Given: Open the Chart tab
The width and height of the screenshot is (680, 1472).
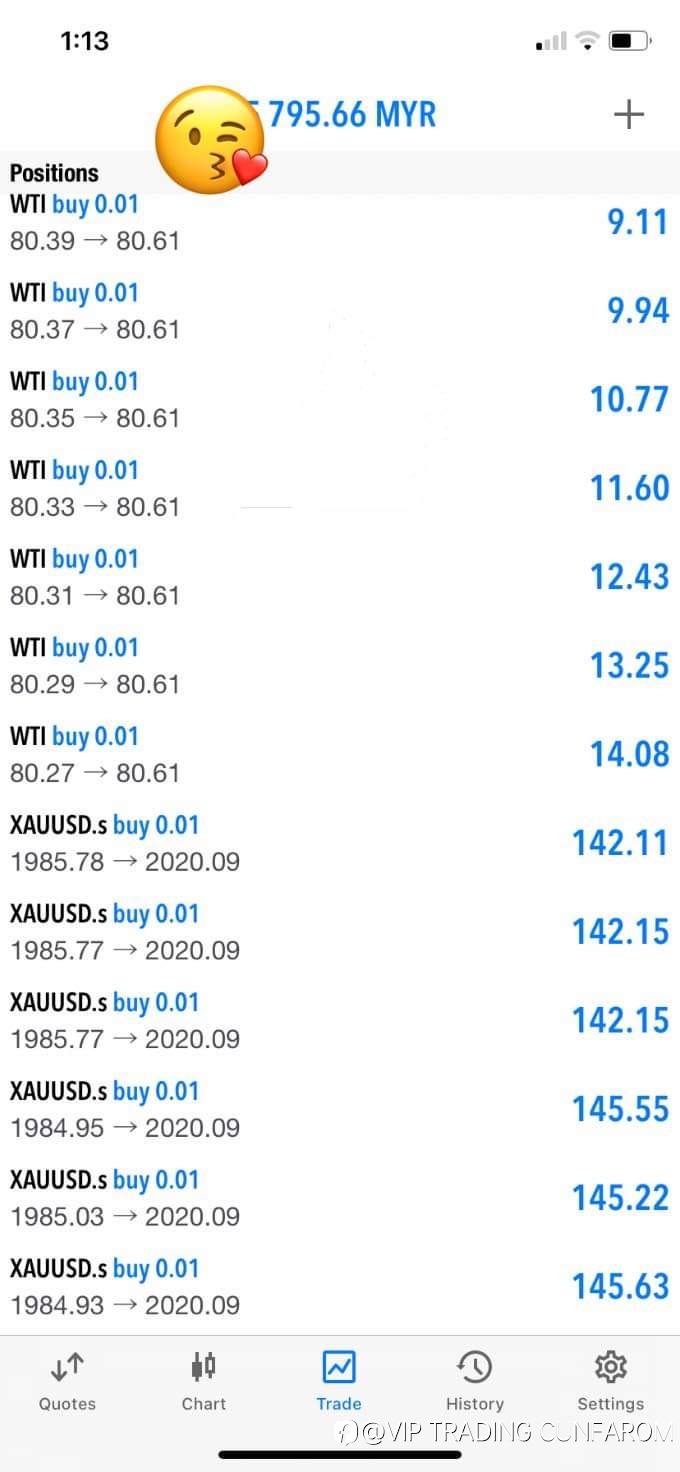Looking at the screenshot, I should (204, 1381).
